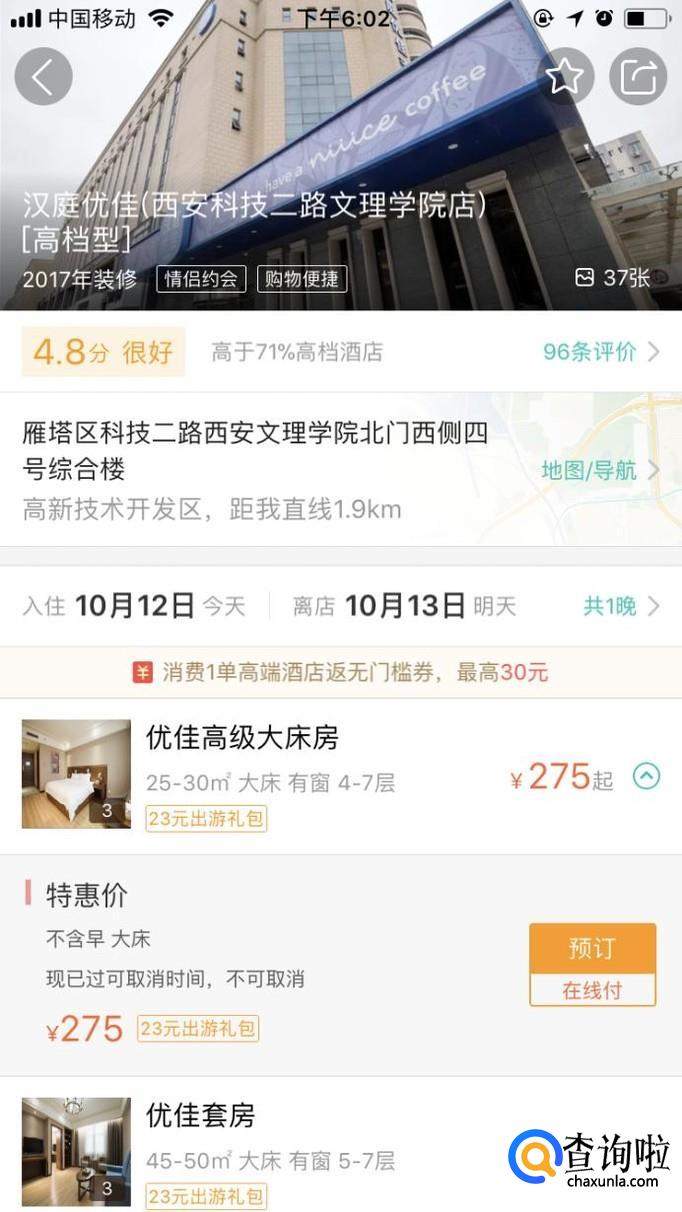682x1212 pixels.
Task: Book the 特惠价 room with 预订
Action: [x=592, y=949]
